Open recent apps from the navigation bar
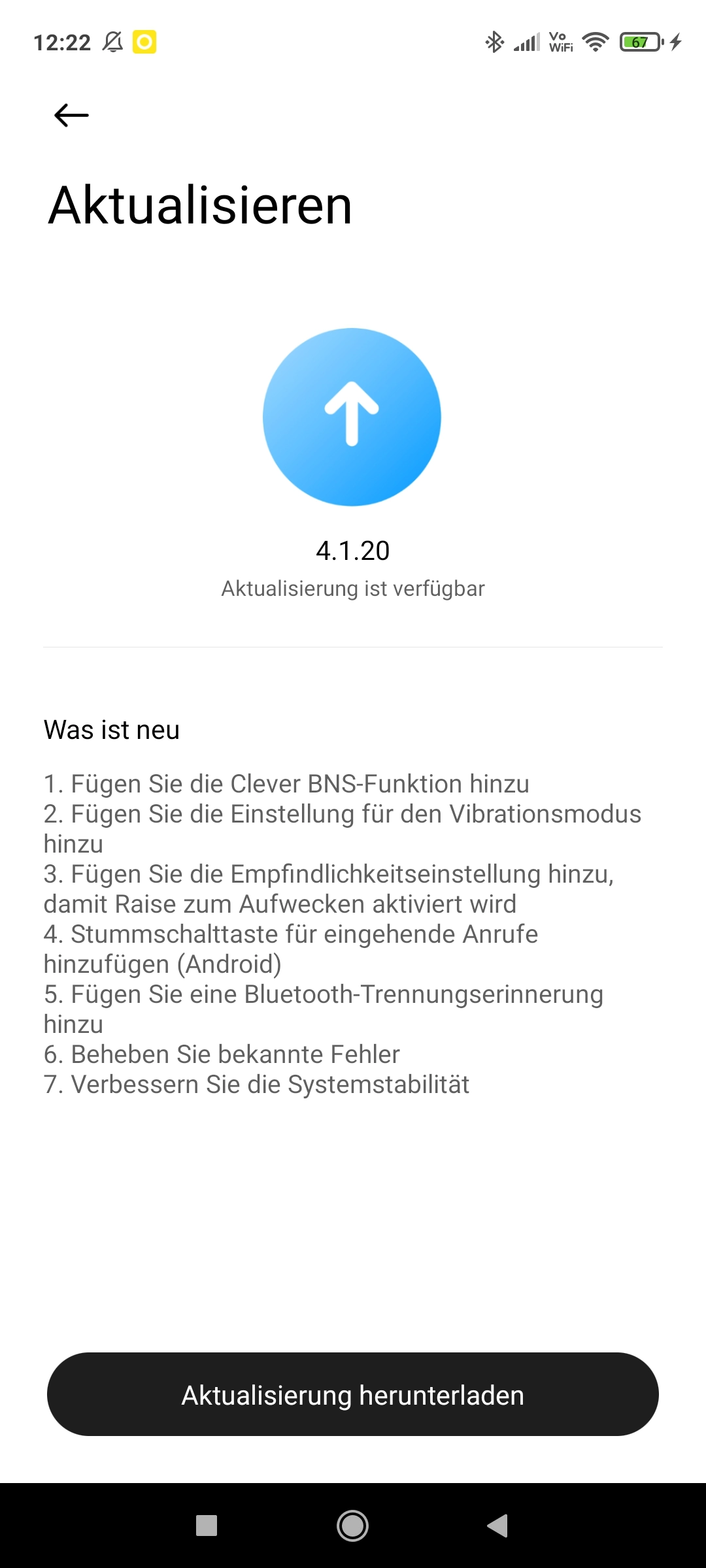The width and height of the screenshot is (706, 1568). (207, 1526)
